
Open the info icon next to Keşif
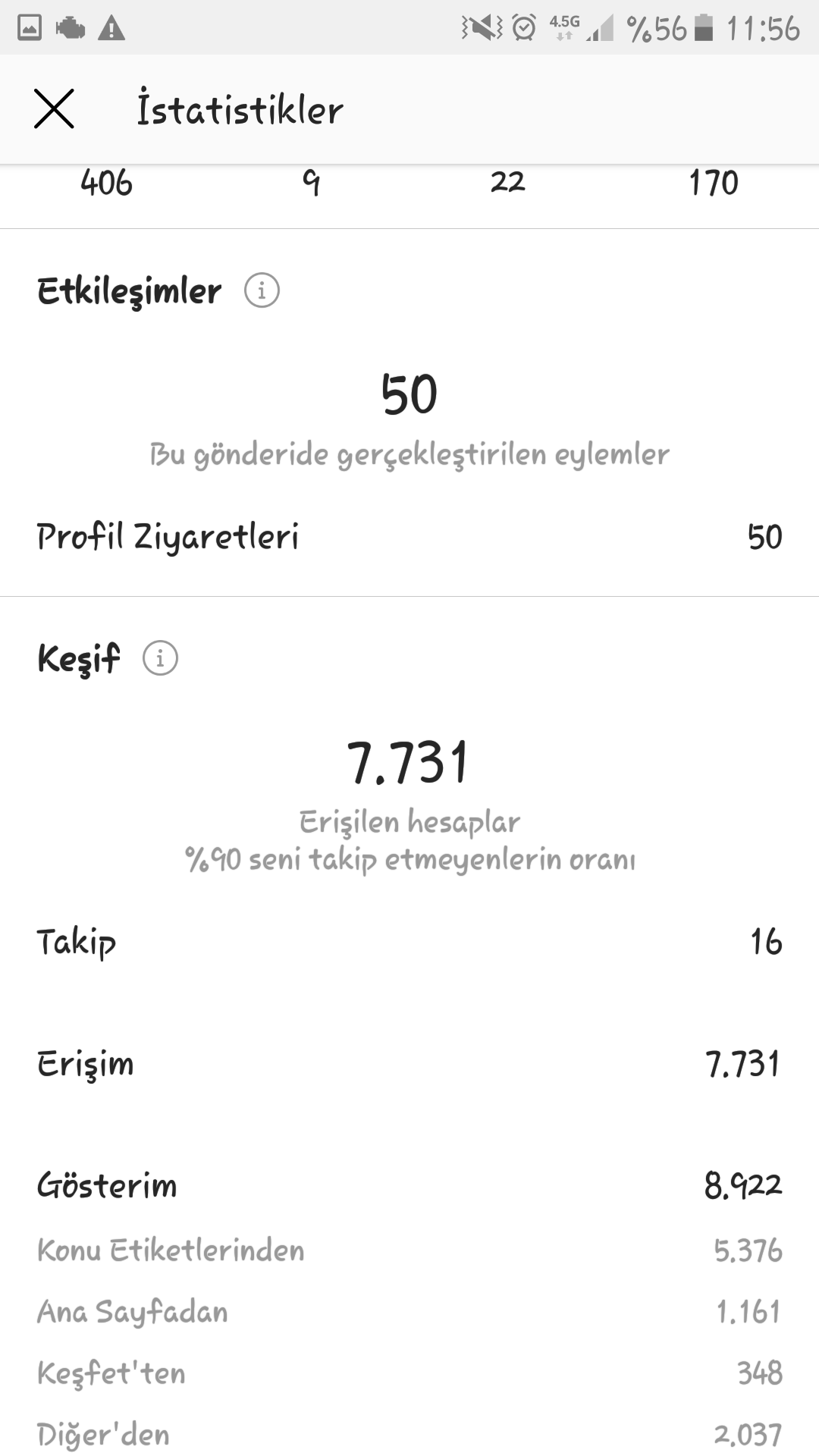point(160,658)
